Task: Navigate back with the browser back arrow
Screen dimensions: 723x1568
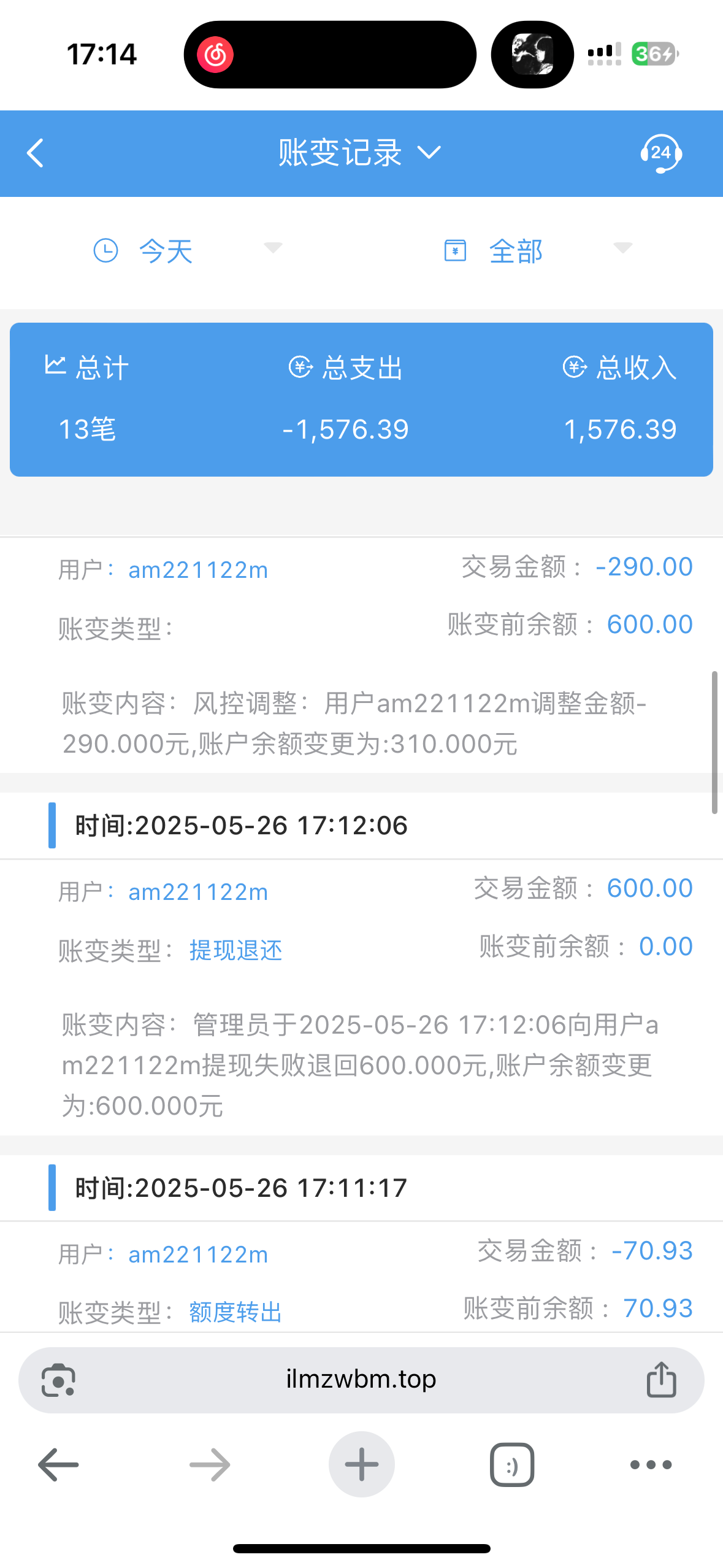Action: (x=58, y=1465)
